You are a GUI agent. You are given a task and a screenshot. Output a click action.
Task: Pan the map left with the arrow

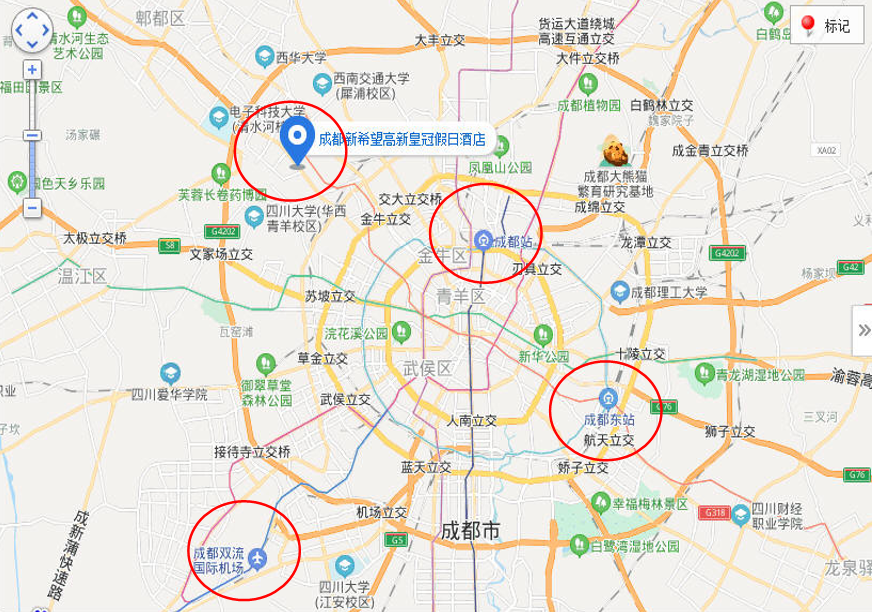click(x=17, y=31)
